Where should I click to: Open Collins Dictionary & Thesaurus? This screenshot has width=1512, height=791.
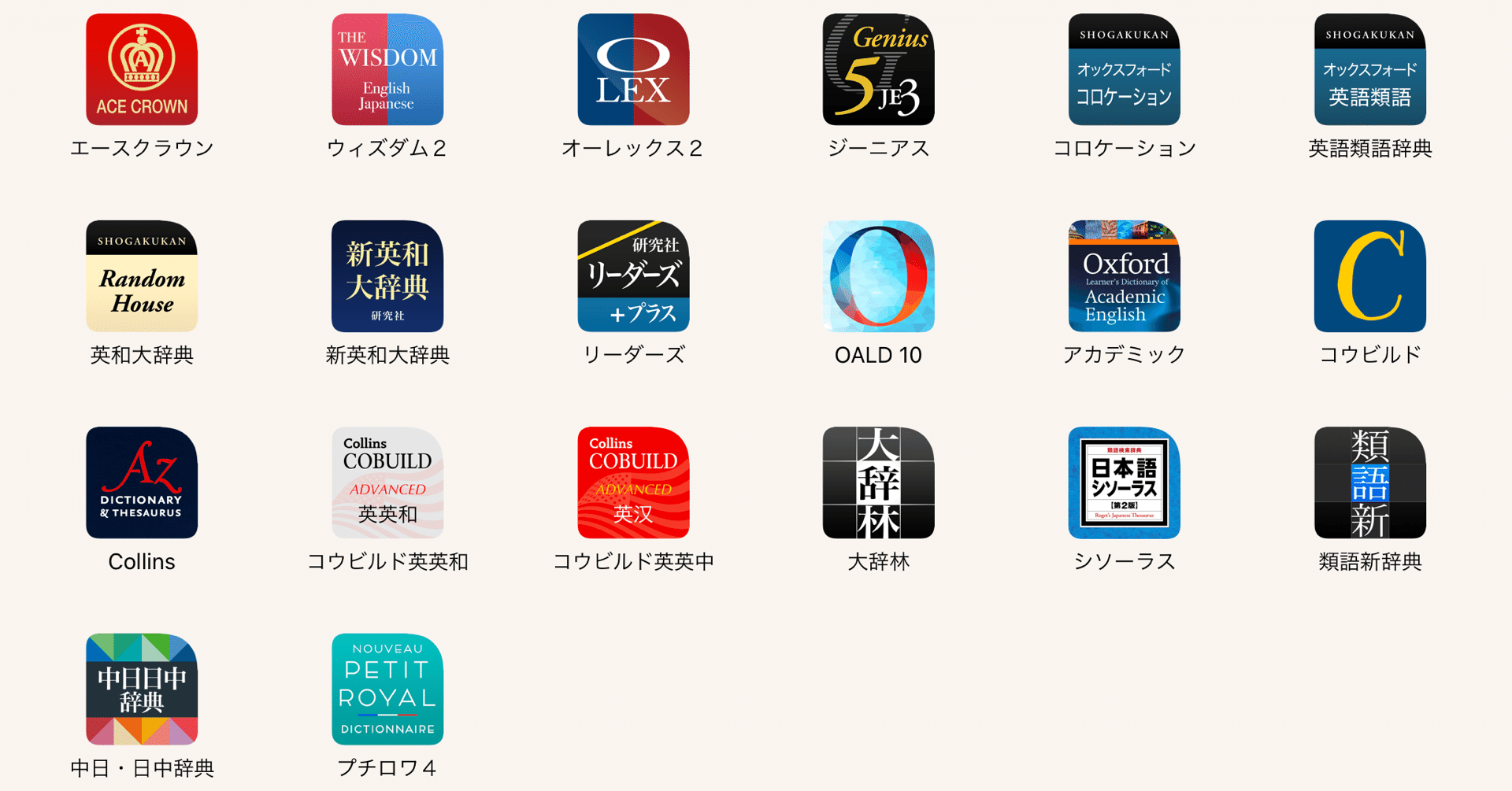(142, 482)
